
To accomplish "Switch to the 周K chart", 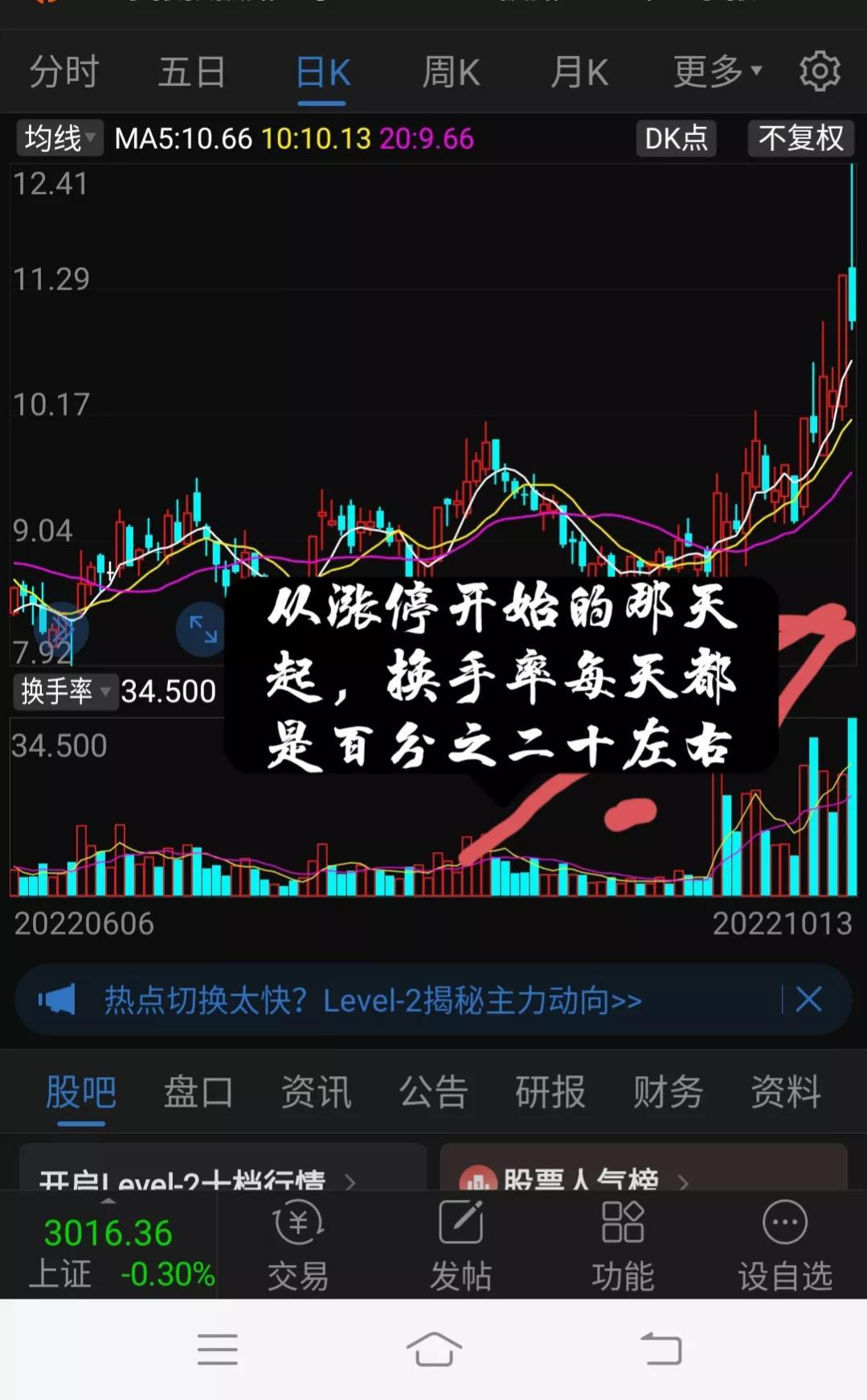I will pyautogui.click(x=451, y=72).
